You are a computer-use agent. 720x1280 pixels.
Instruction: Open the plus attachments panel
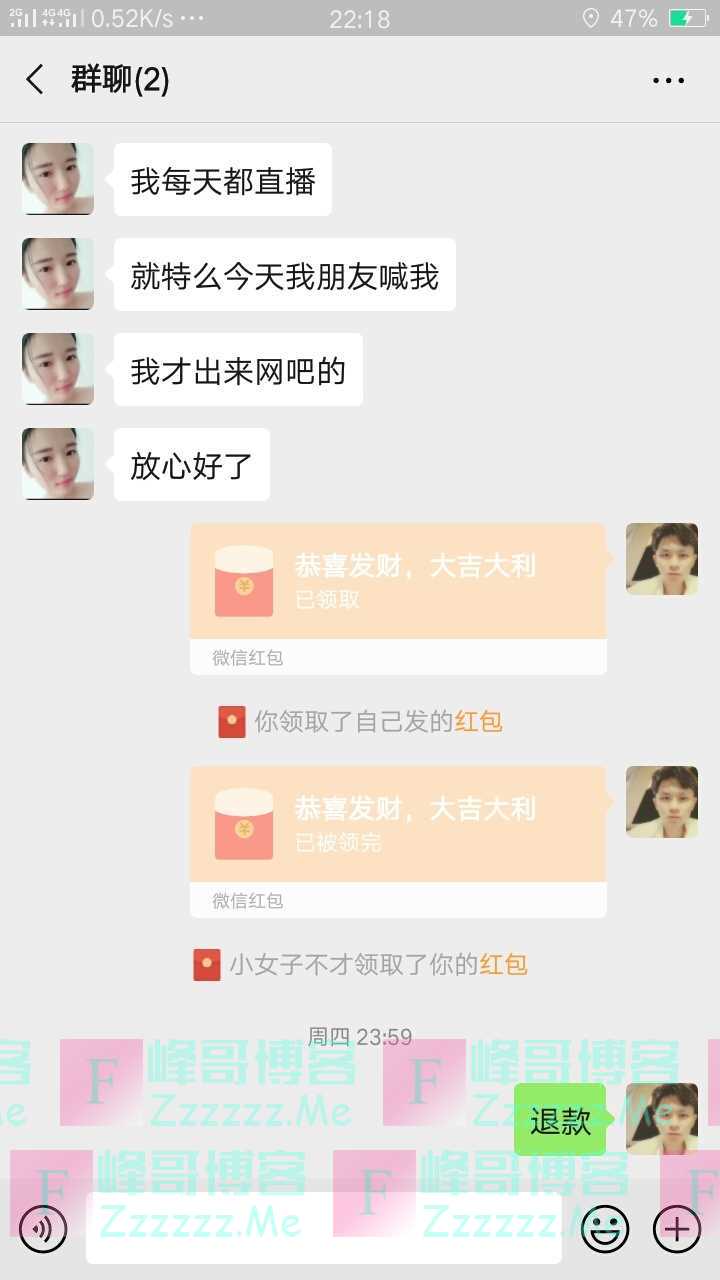(677, 1228)
